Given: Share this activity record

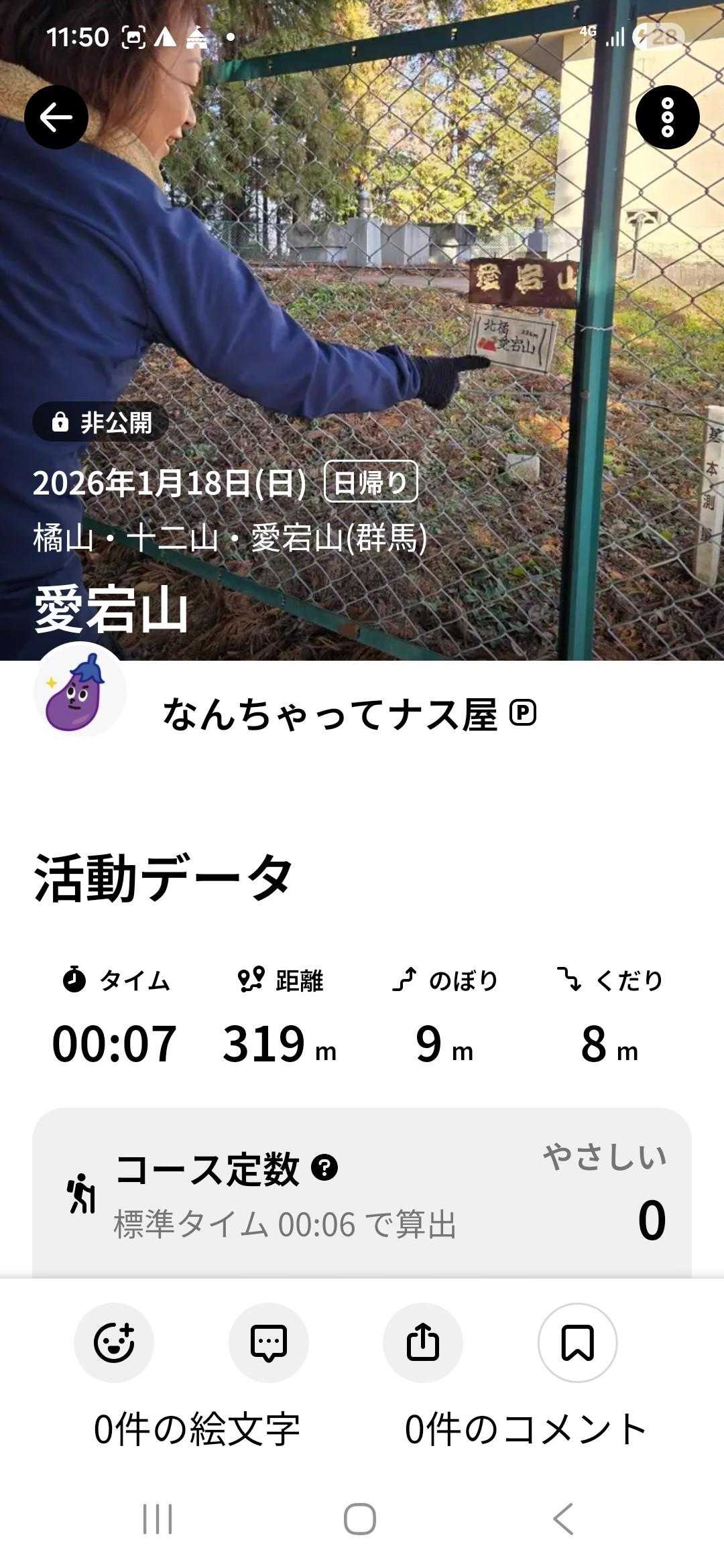Looking at the screenshot, I should click(x=423, y=1342).
